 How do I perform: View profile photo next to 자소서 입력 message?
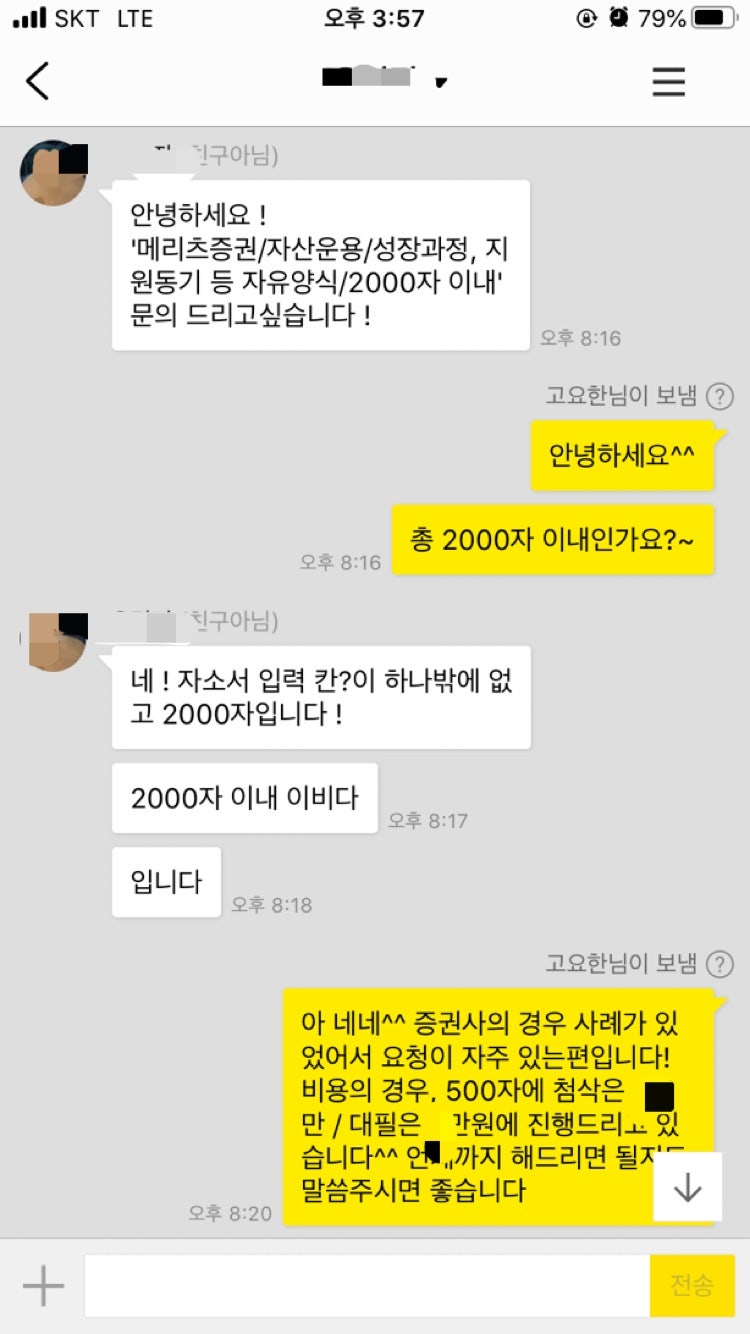[53, 640]
